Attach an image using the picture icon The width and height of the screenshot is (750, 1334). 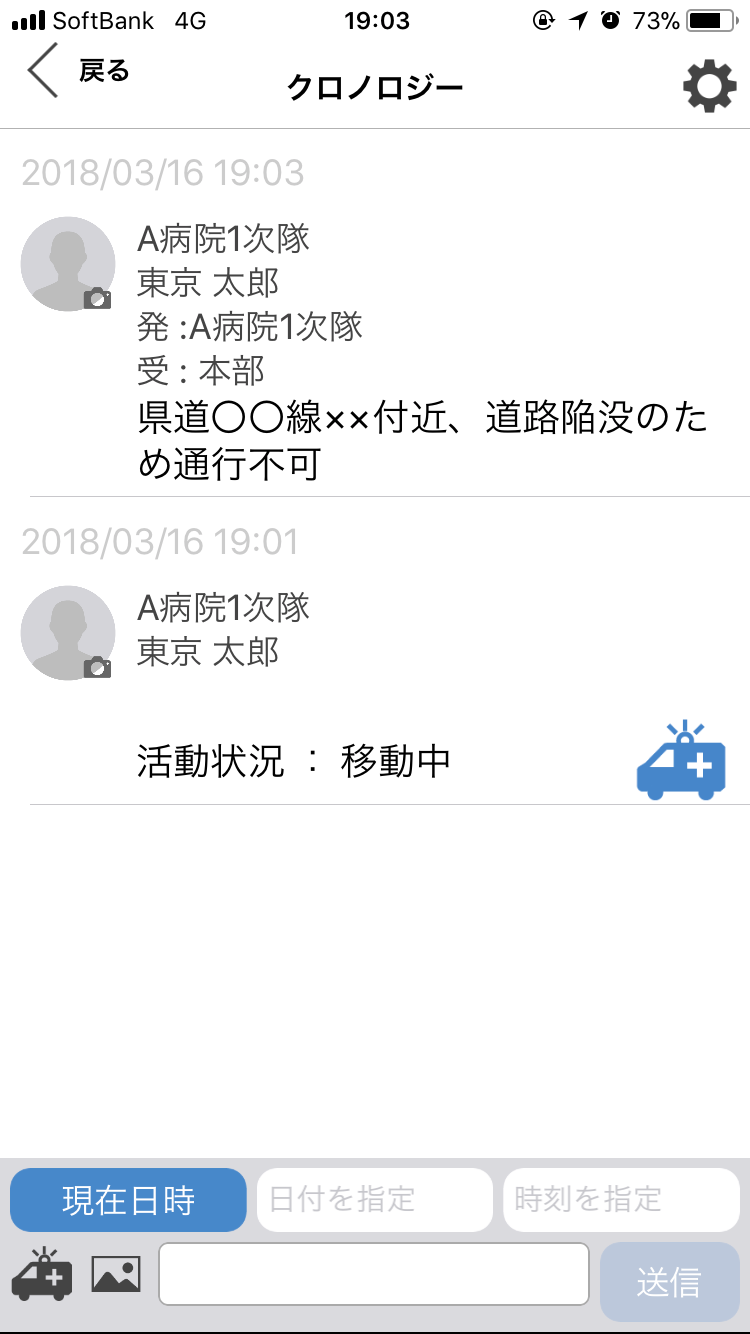click(116, 1274)
